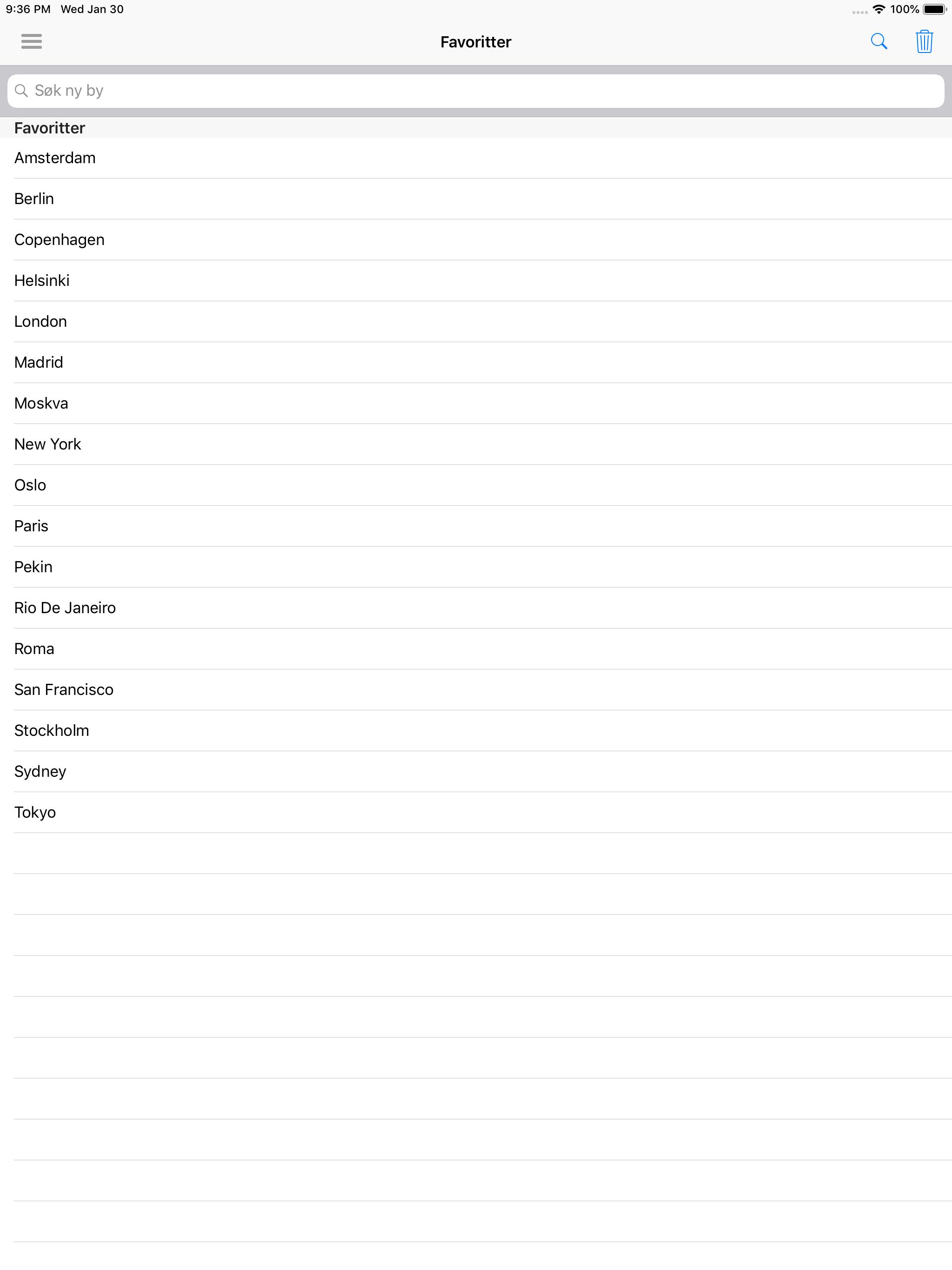
Task: Open the hamburger navigation menu
Action: point(32,41)
